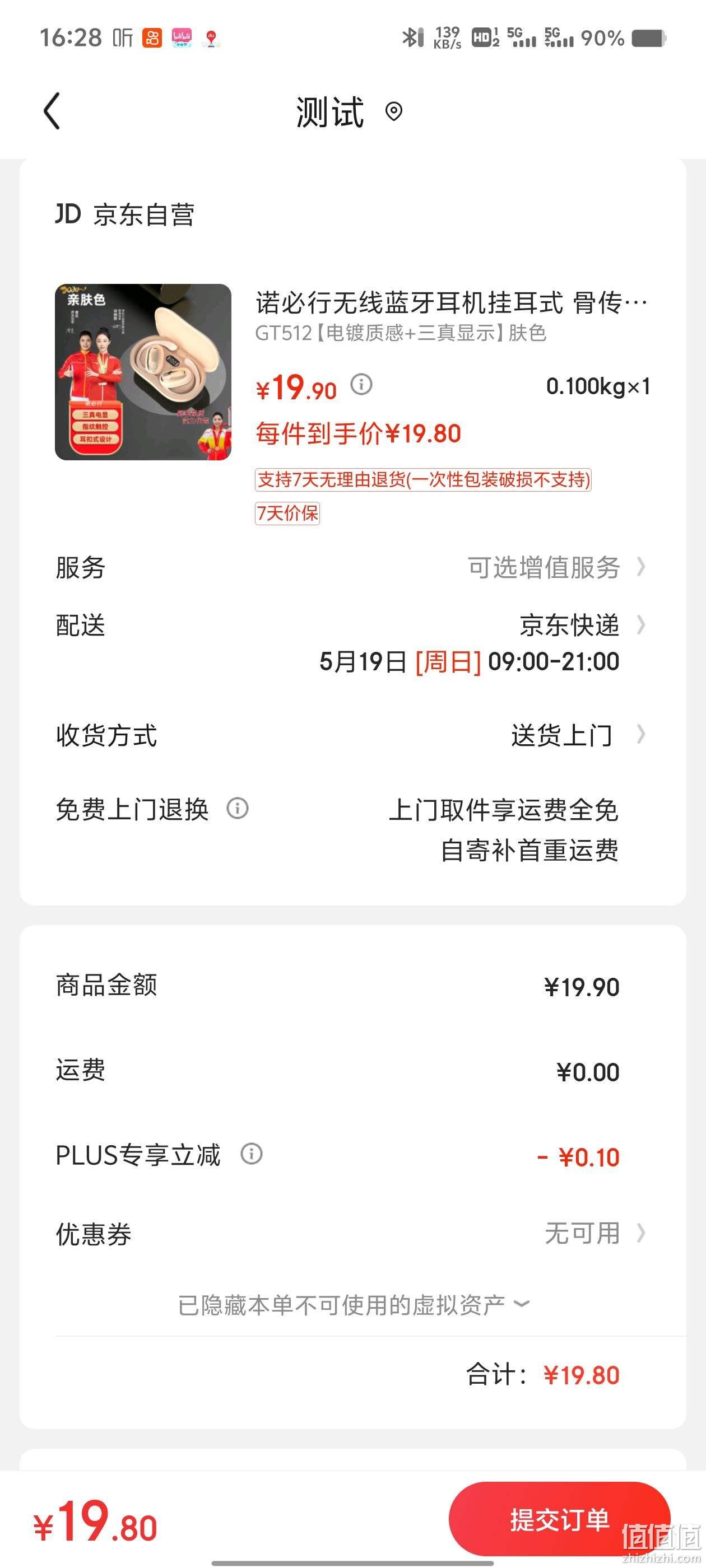Change receiving method 送货上门
This screenshot has width=706, height=1568.
[x=352, y=735]
